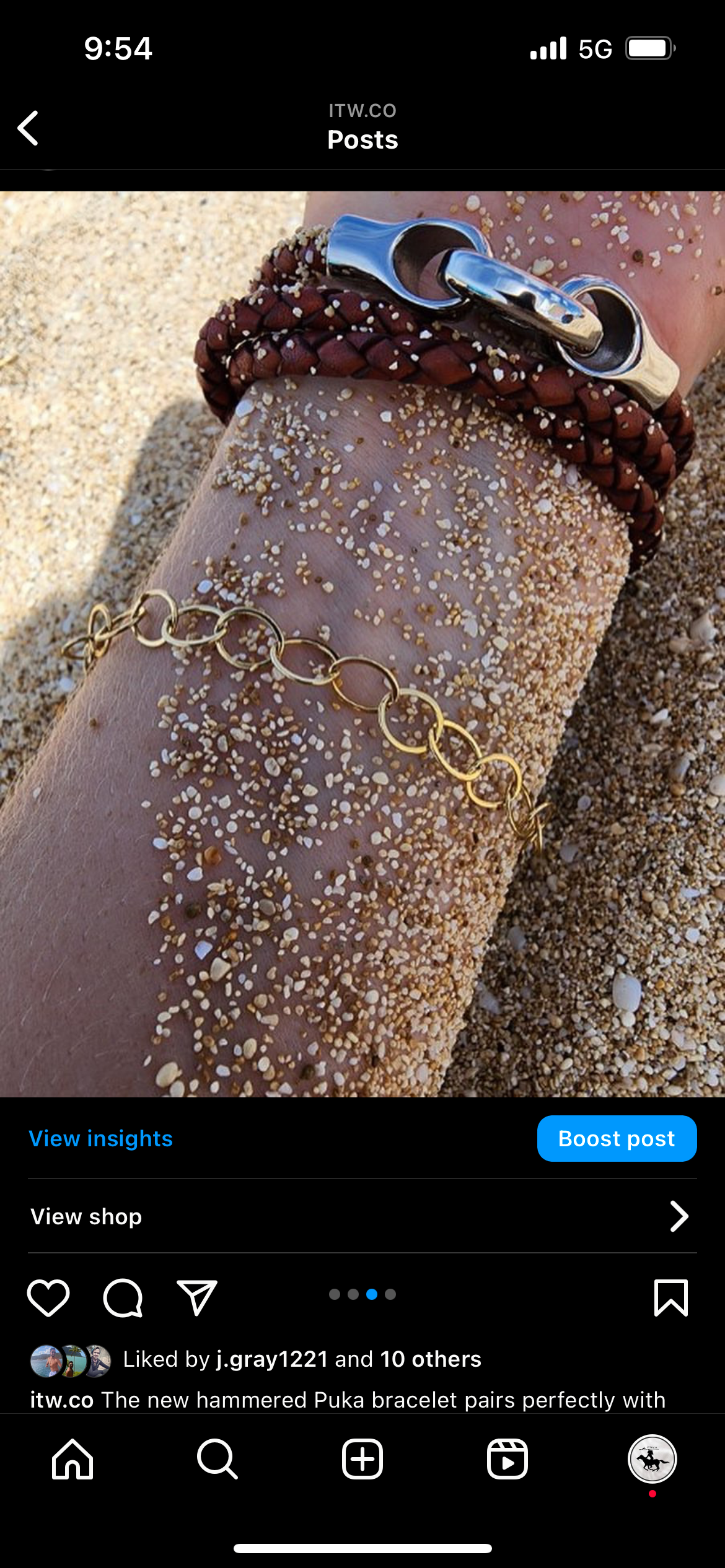
Task: View j.gray1221's profile from likes
Action: [271, 1359]
